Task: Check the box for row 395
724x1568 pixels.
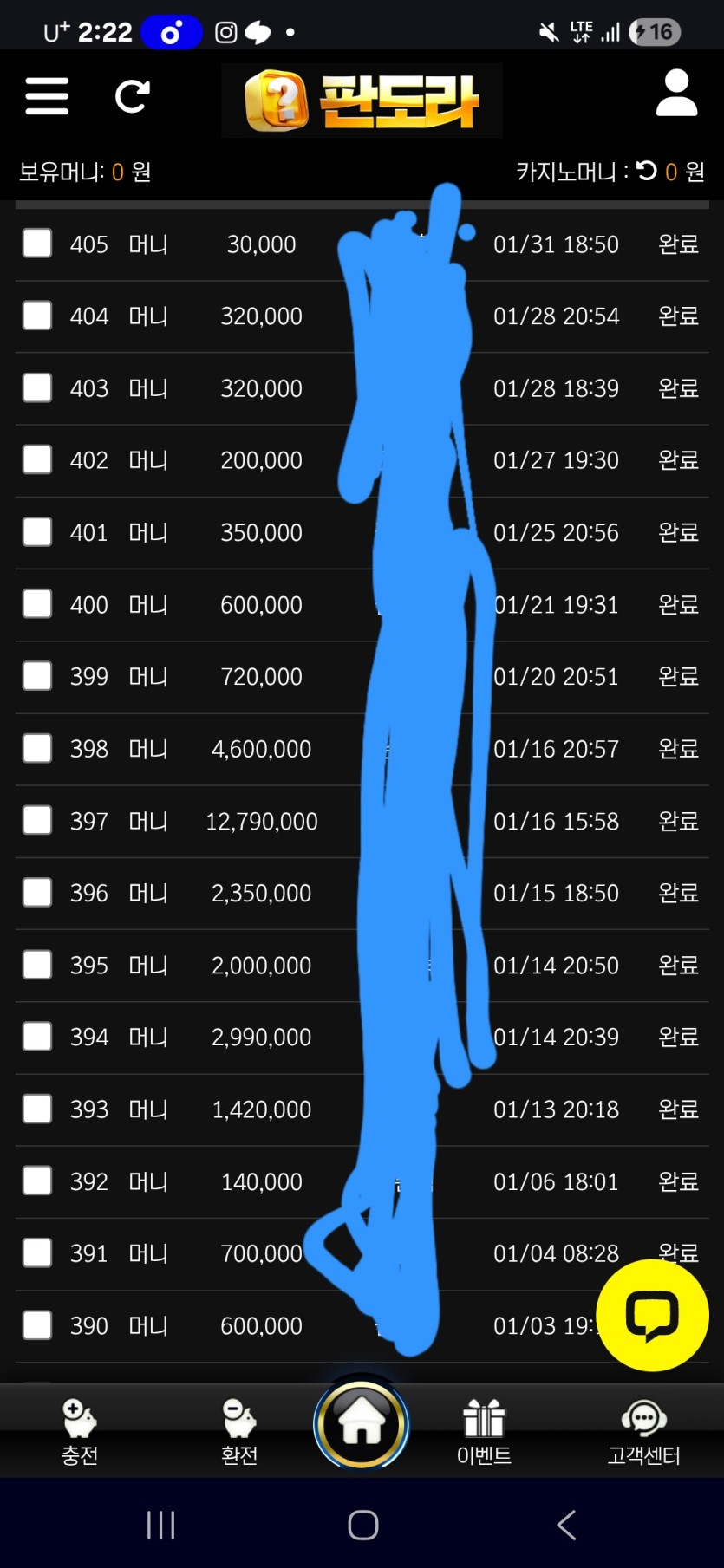Action: point(37,964)
